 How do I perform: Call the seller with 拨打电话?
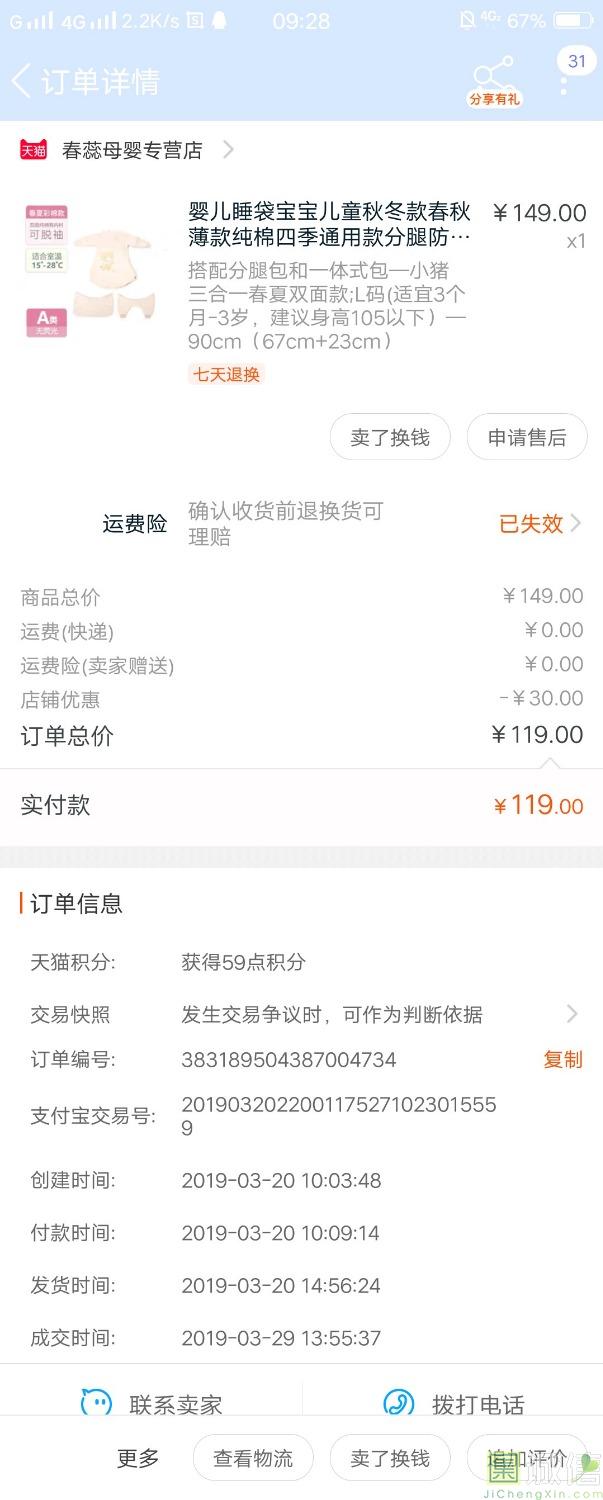click(454, 1405)
